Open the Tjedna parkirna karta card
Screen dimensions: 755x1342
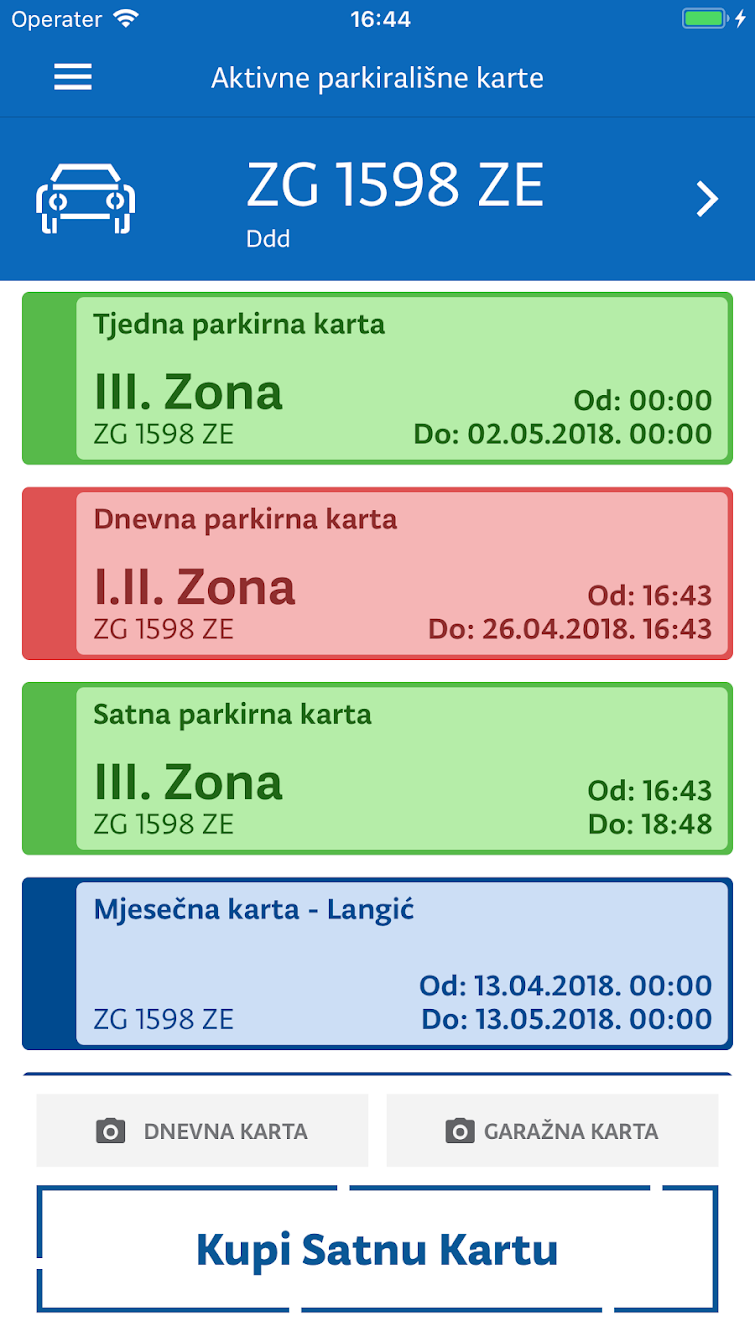377,379
